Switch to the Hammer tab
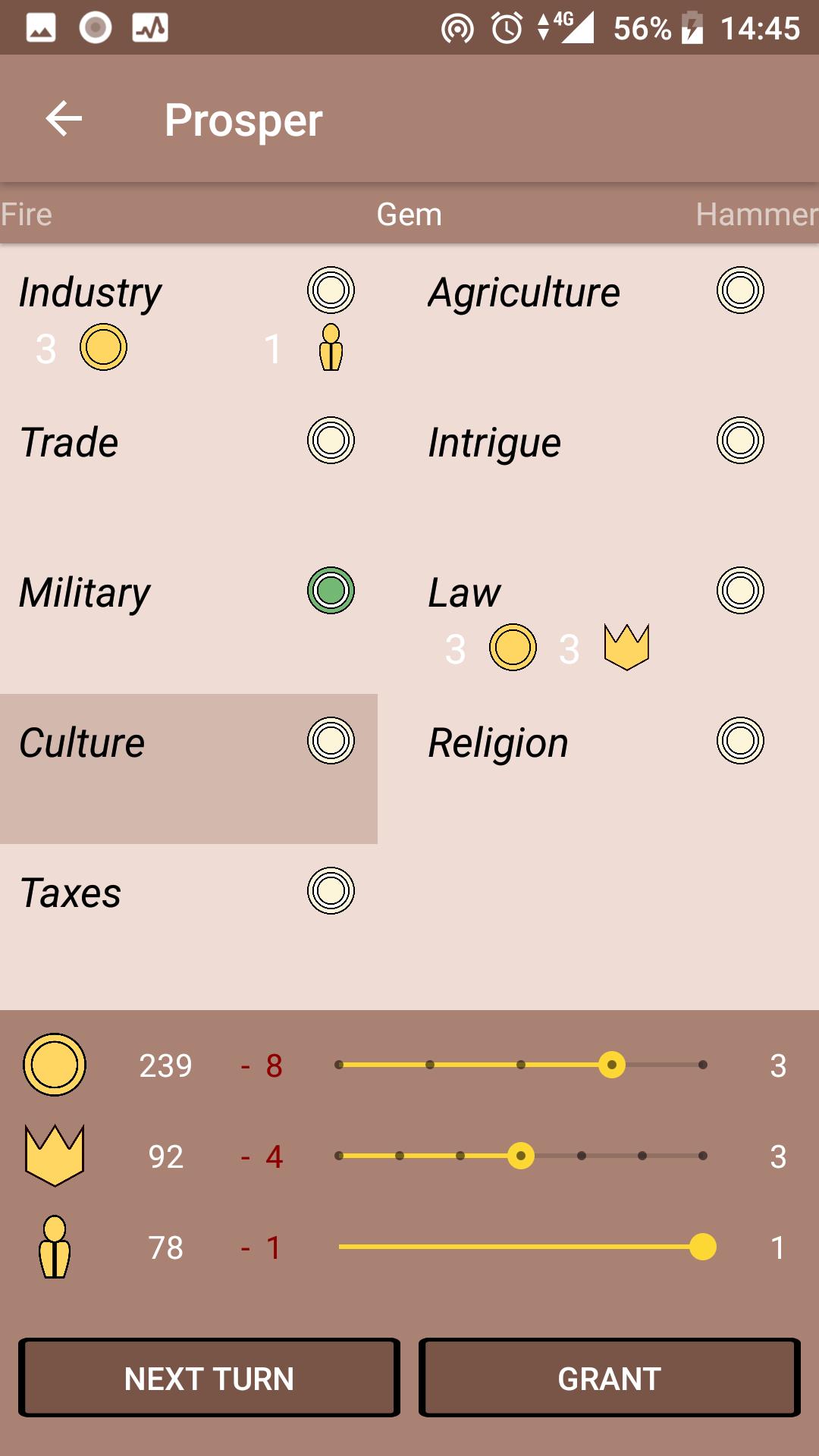Viewport: 819px width, 1456px height. [755, 215]
